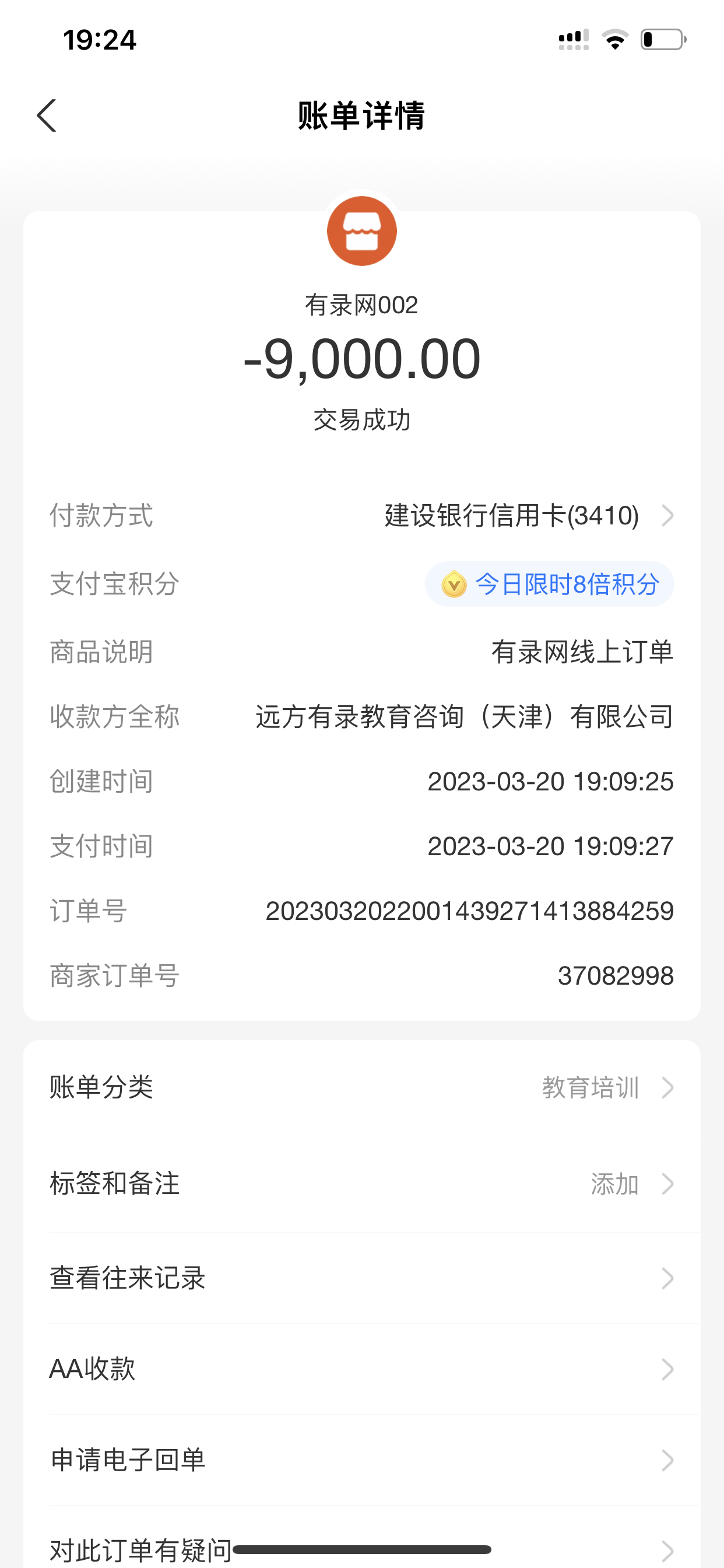Image resolution: width=724 pixels, height=1568 pixels.
Task: Open 对此订单有疑问 help
Action: tap(140, 1550)
